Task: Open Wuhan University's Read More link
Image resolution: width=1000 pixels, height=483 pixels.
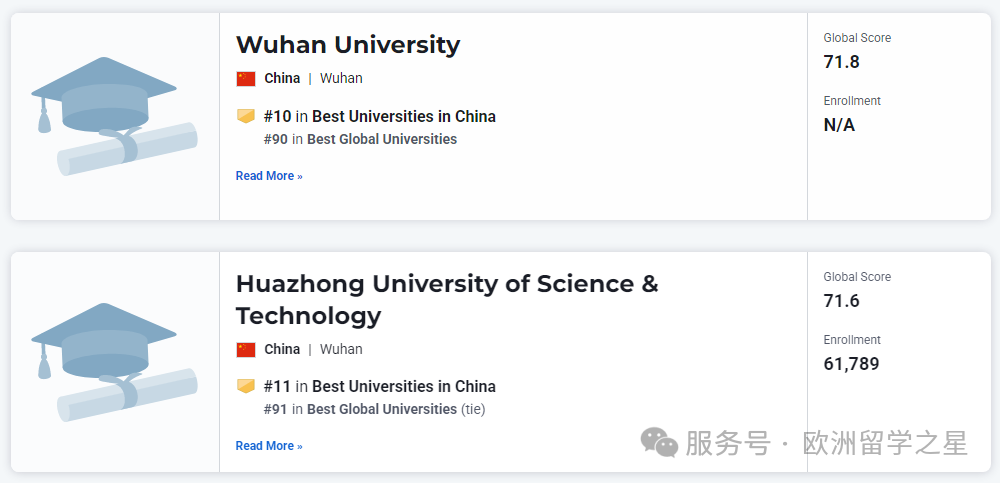Action: pos(268,176)
